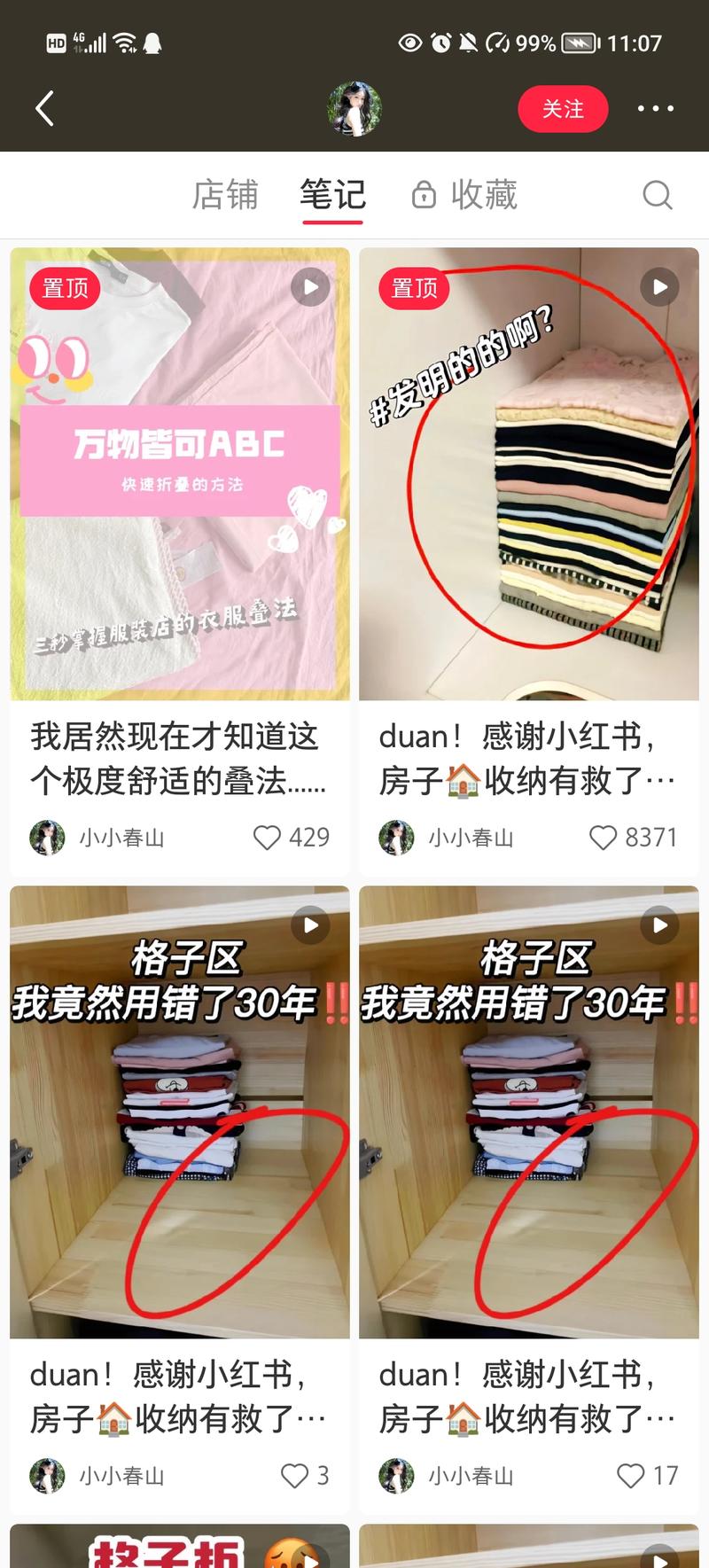The image size is (709, 1568).
Task: Open the 格子区 note with 3 likes
Action: point(180,1112)
